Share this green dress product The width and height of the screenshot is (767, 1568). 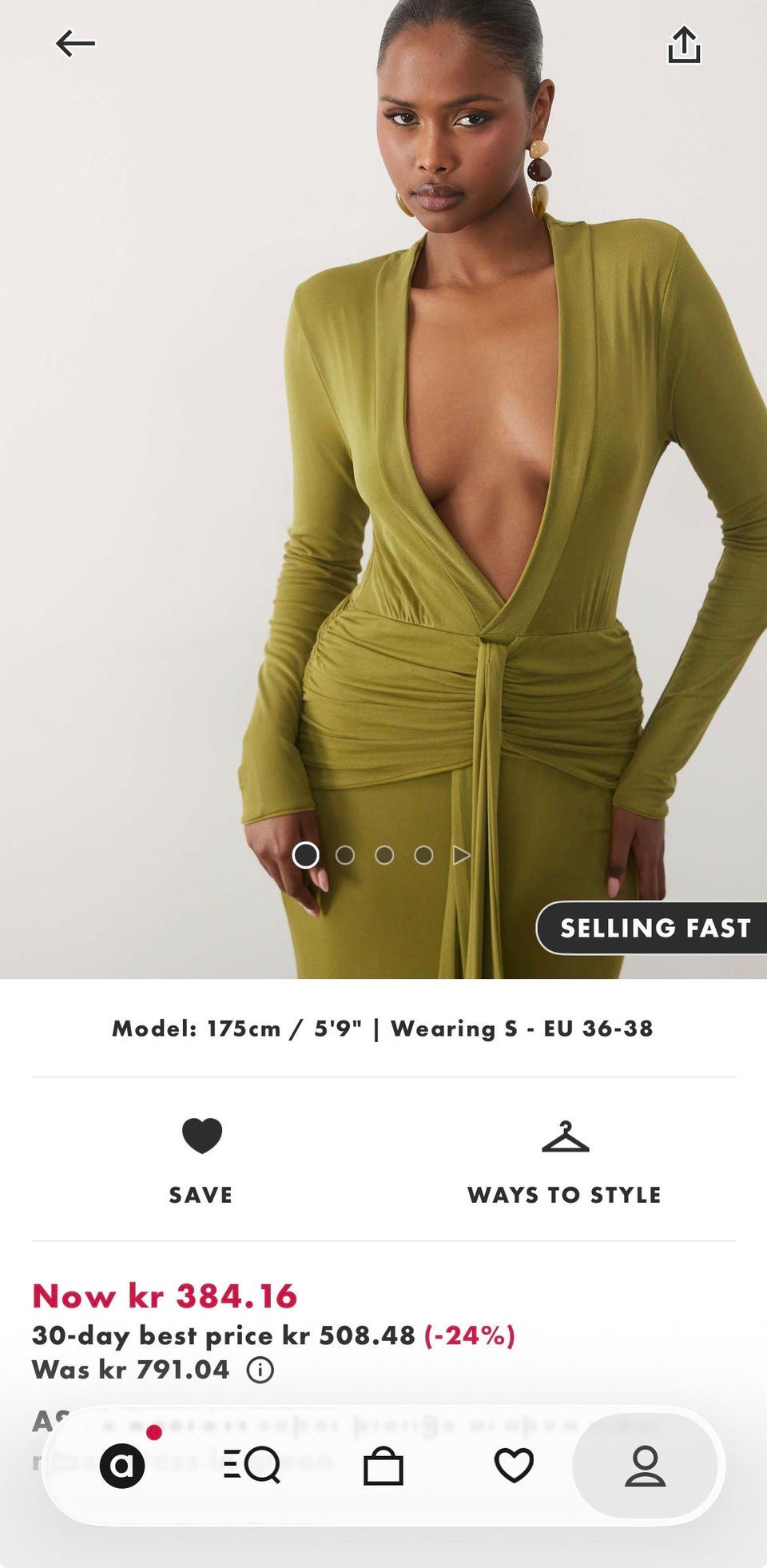pyautogui.click(x=684, y=45)
